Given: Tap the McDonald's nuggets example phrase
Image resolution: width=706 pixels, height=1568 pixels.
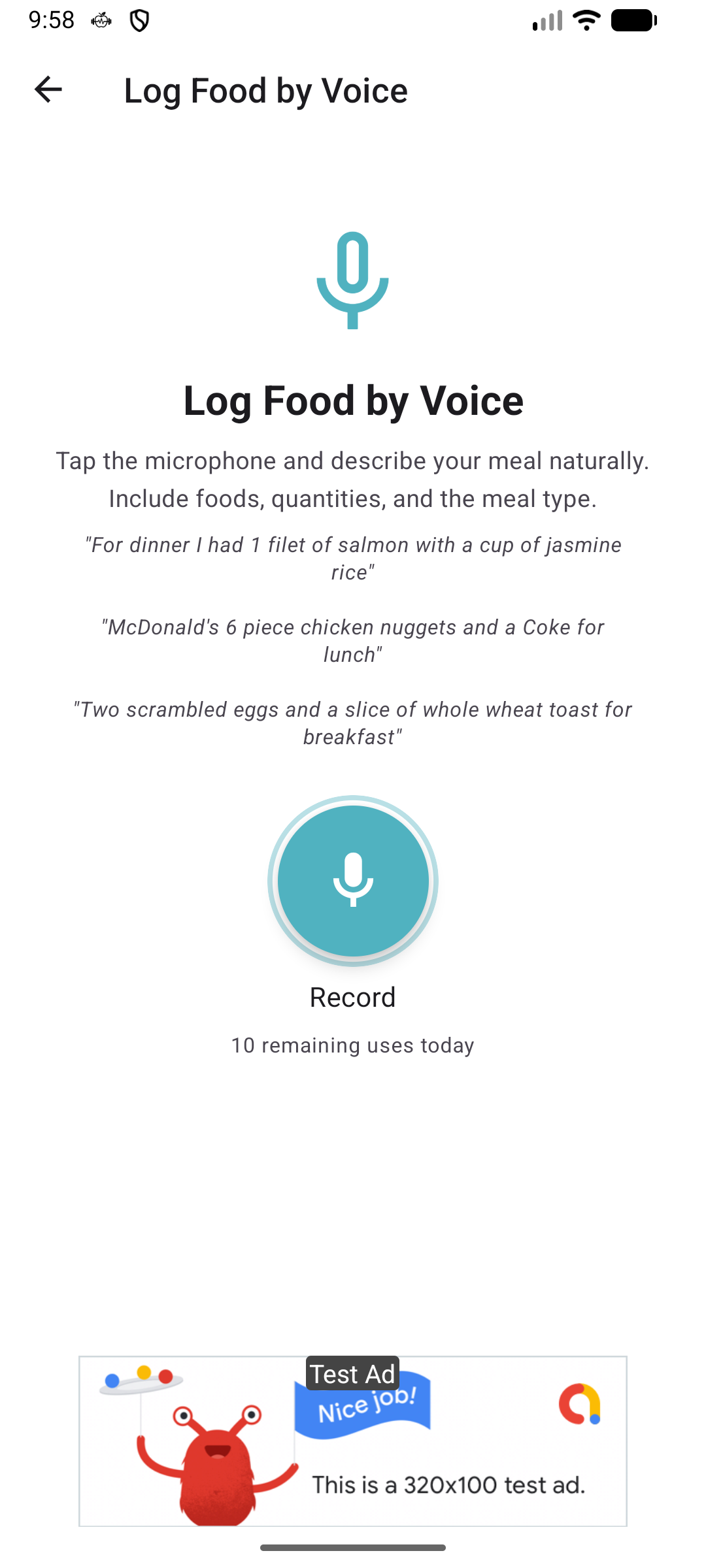Looking at the screenshot, I should [353, 640].
